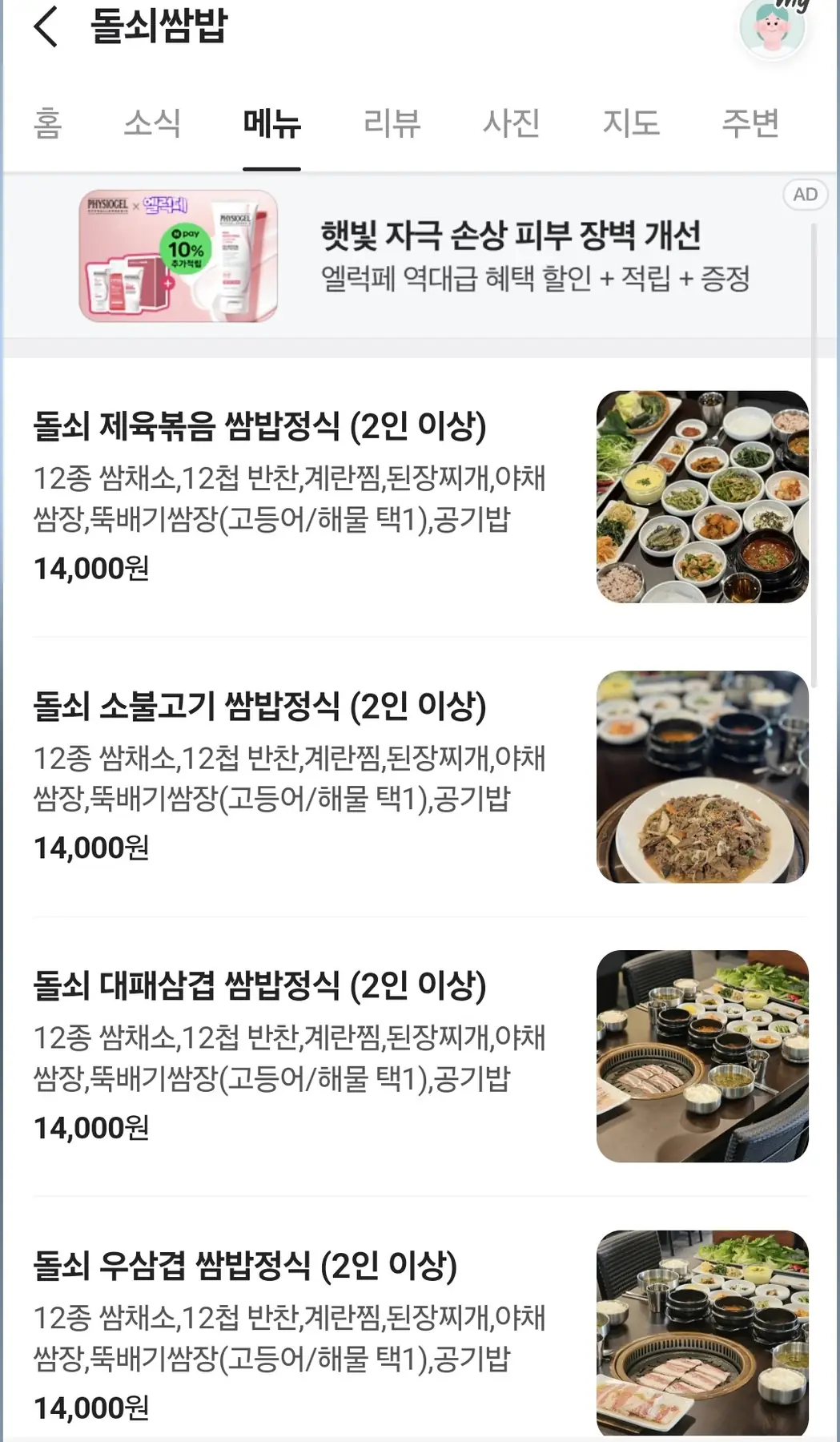This screenshot has height=1442, width=840.
Task: View photo of 우삼겹 쌈밥정식
Action: coord(703,1334)
